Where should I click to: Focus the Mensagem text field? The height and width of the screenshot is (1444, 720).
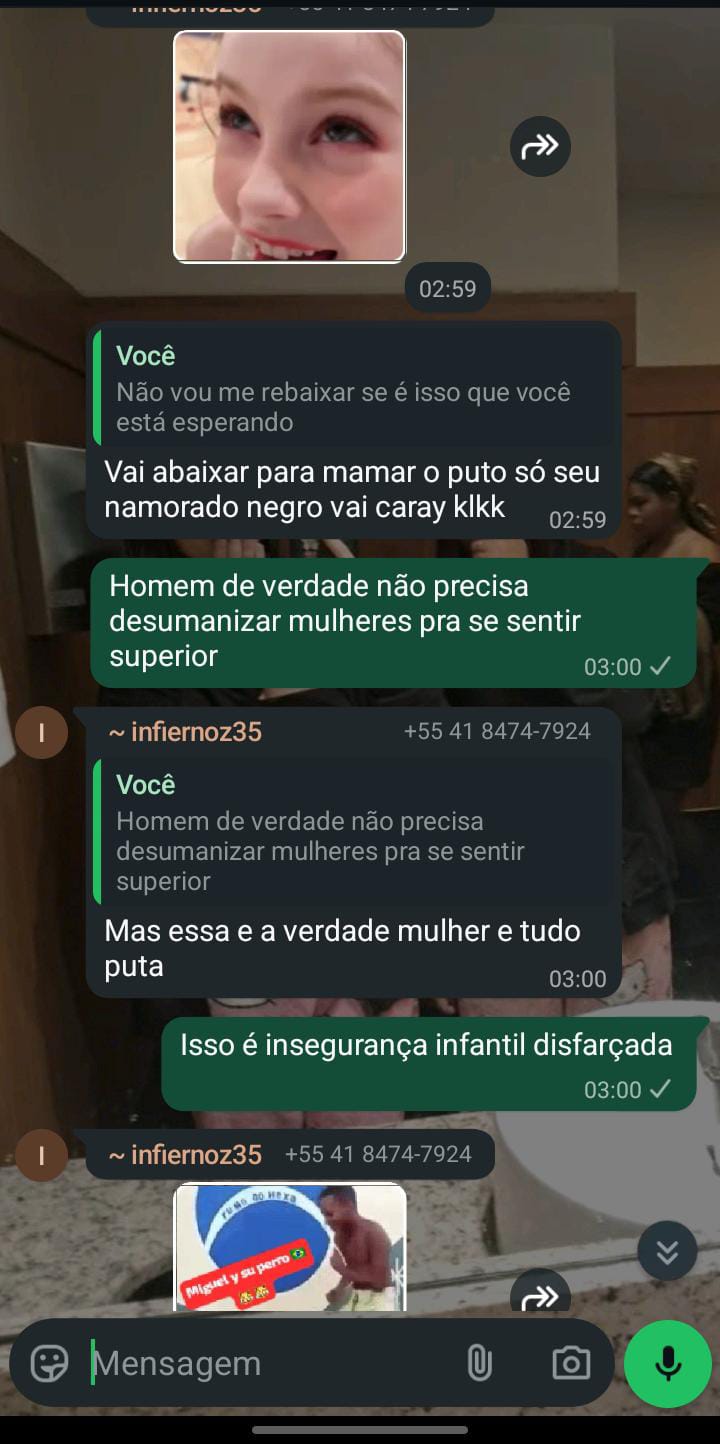coord(270,1363)
